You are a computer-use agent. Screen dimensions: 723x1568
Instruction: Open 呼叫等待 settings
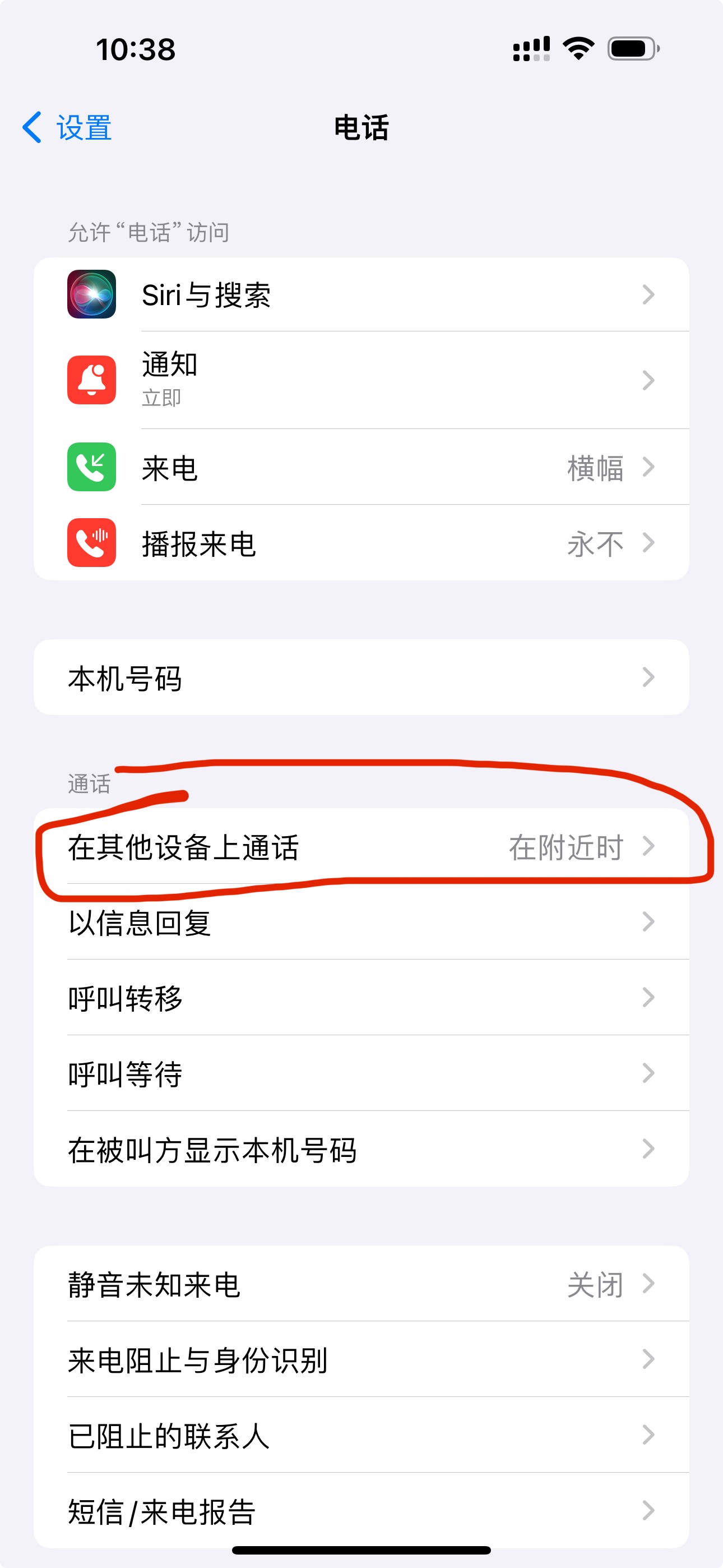point(361,1073)
